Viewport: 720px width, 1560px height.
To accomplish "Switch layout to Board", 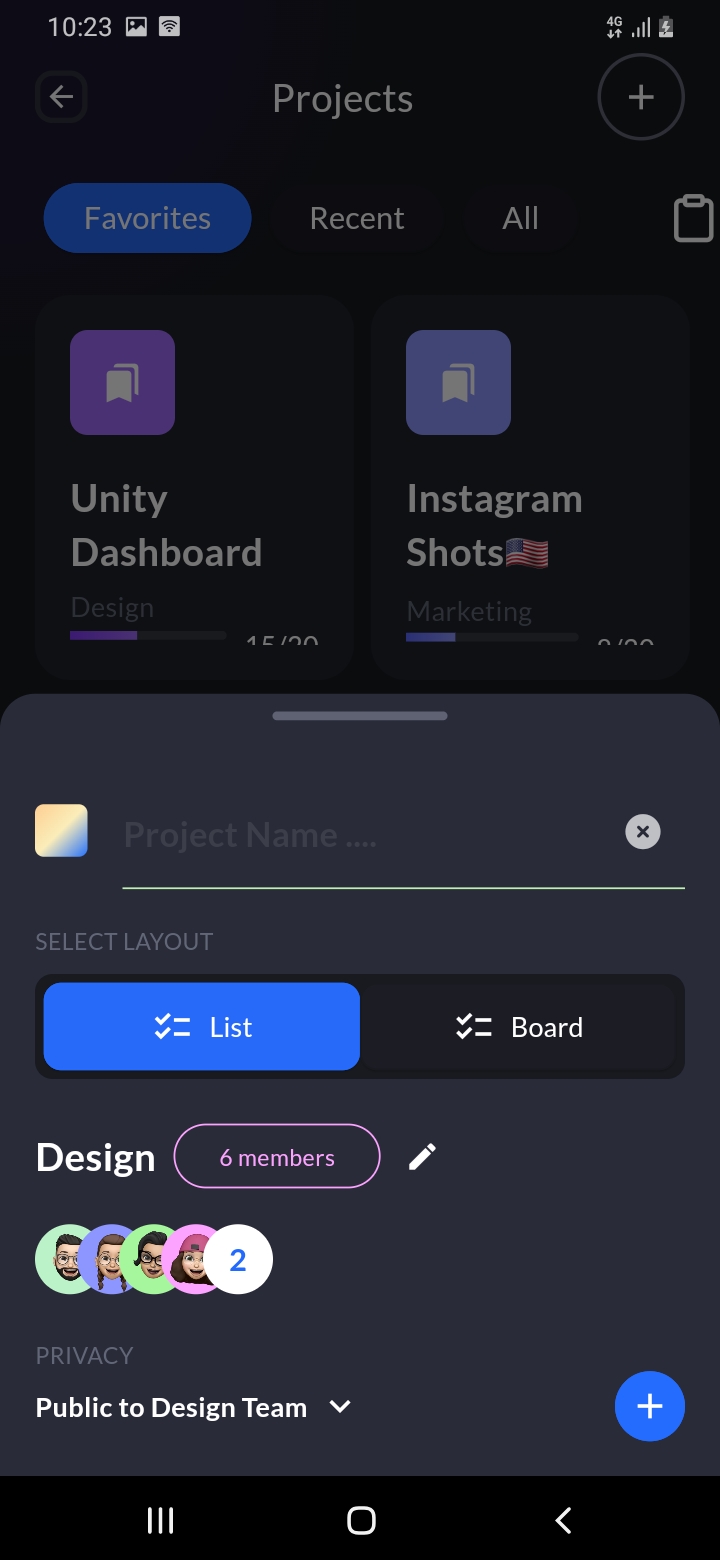I will point(518,1027).
